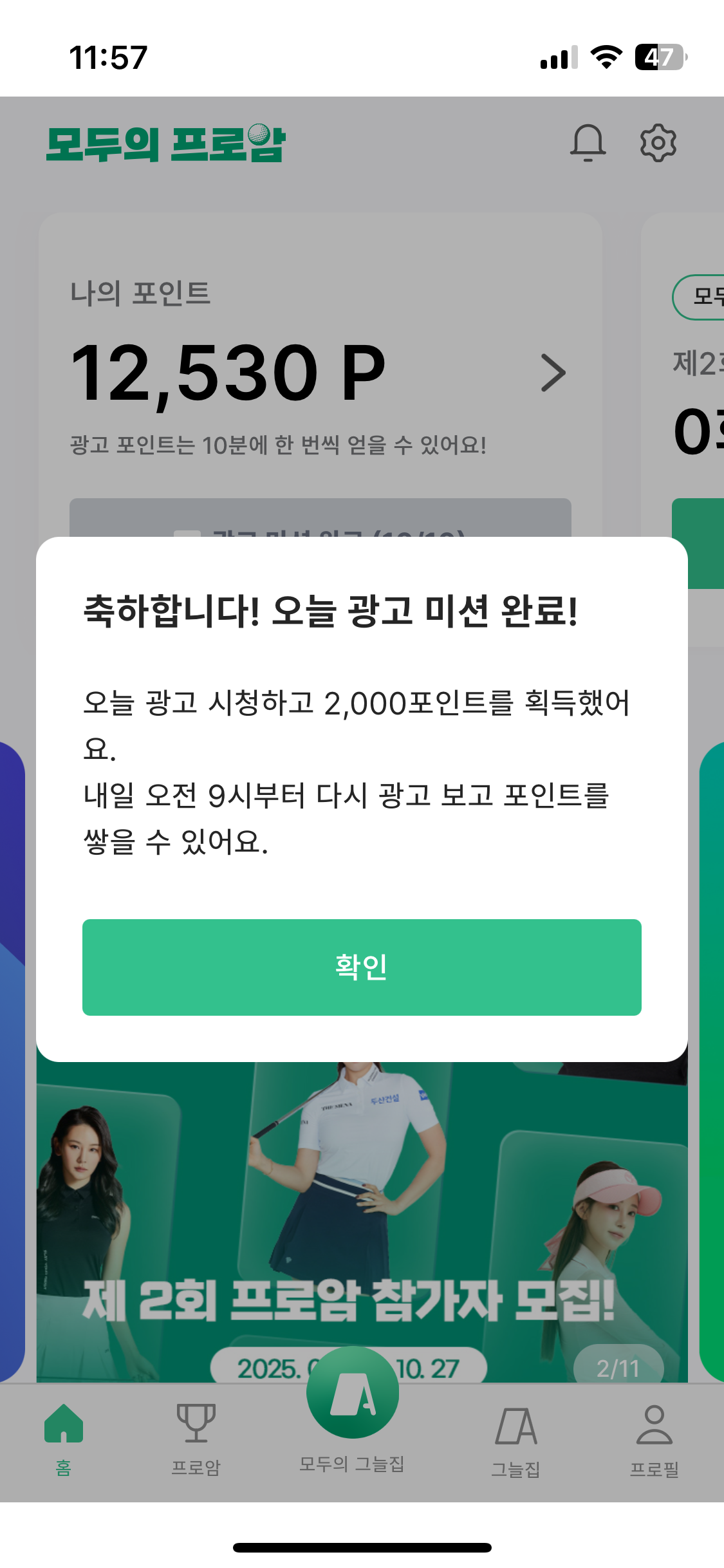
Task: Open the notifications bell
Action: click(x=588, y=142)
